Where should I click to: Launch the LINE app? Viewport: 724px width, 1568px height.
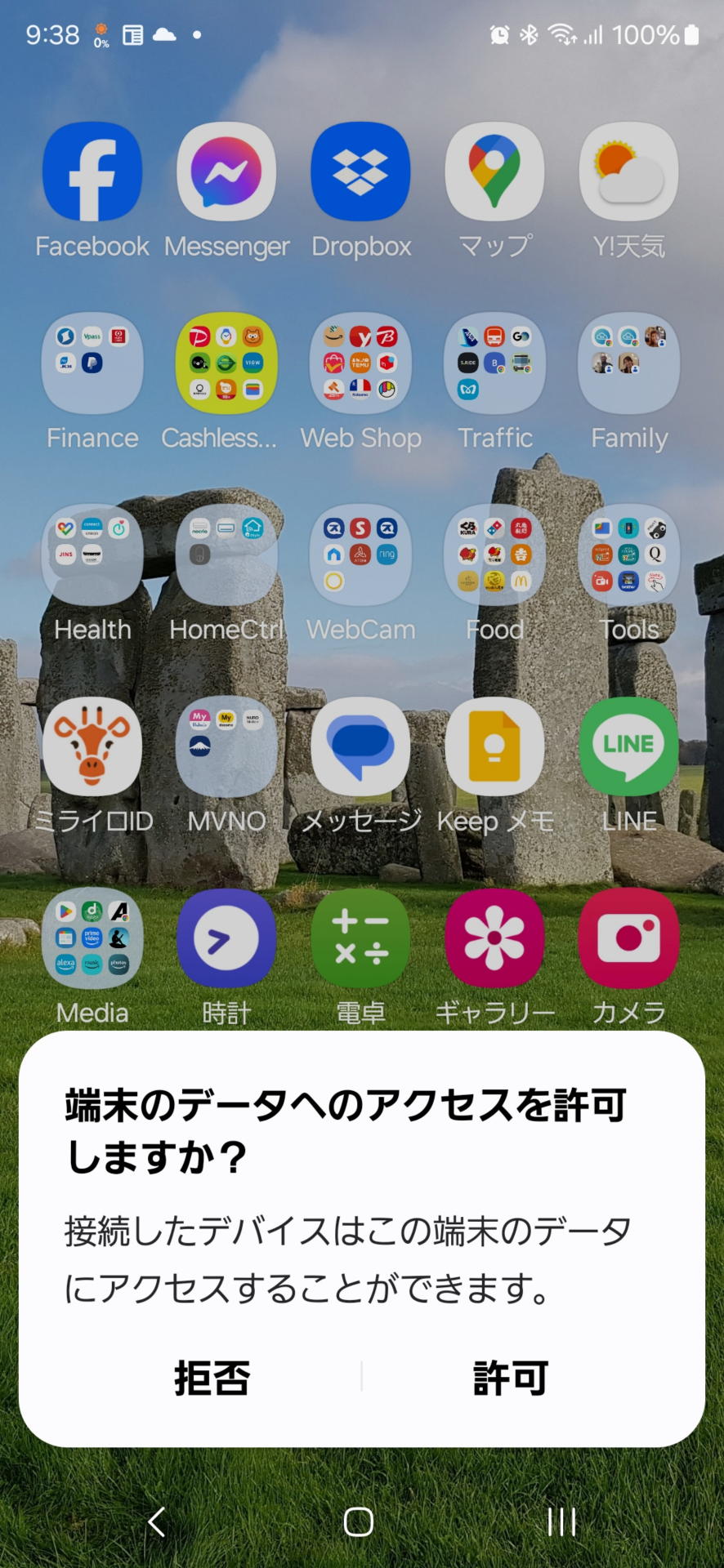point(628,746)
